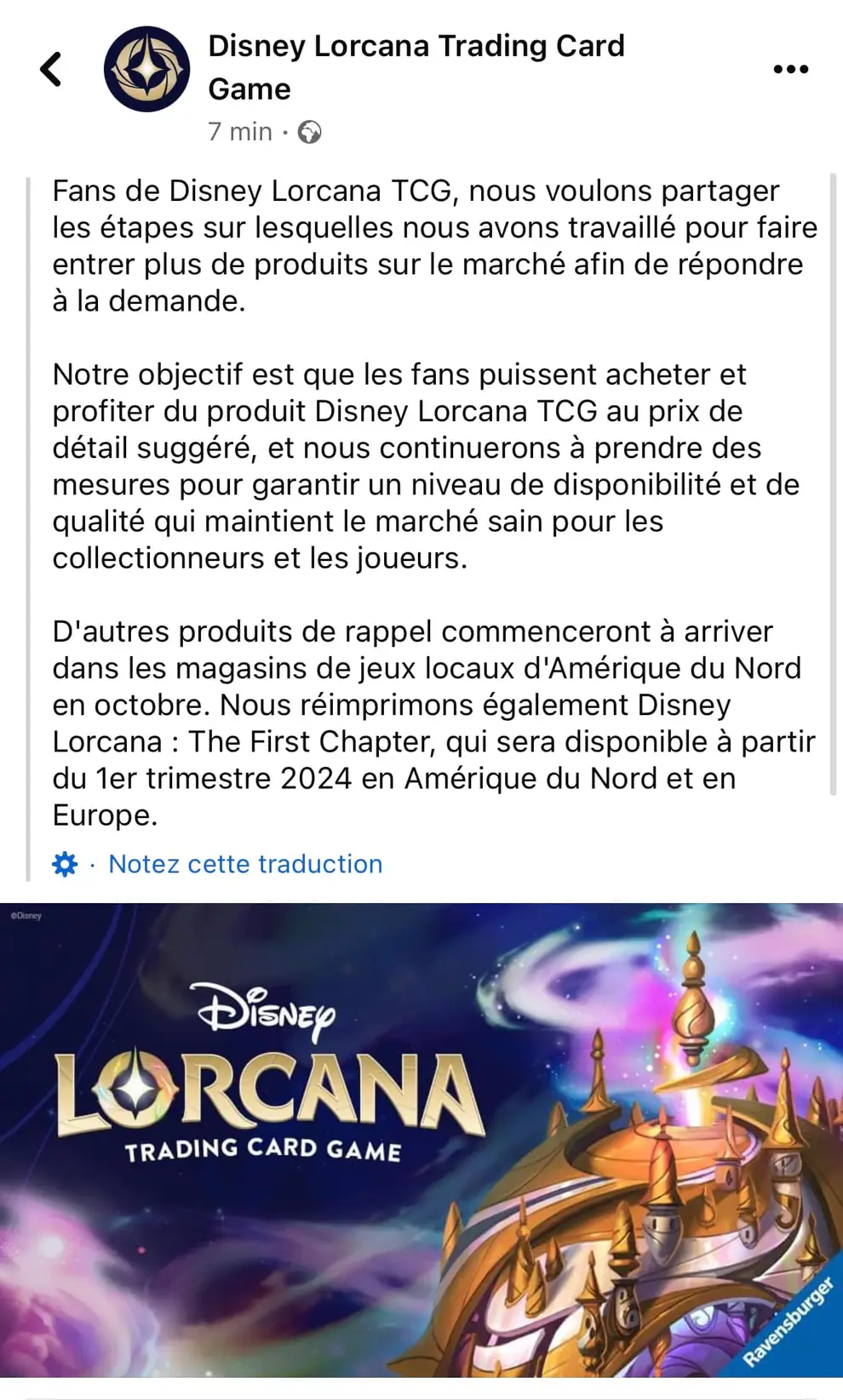Open the Lorcana post image
843x1400 pixels.
pyautogui.click(x=421, y=1140)
